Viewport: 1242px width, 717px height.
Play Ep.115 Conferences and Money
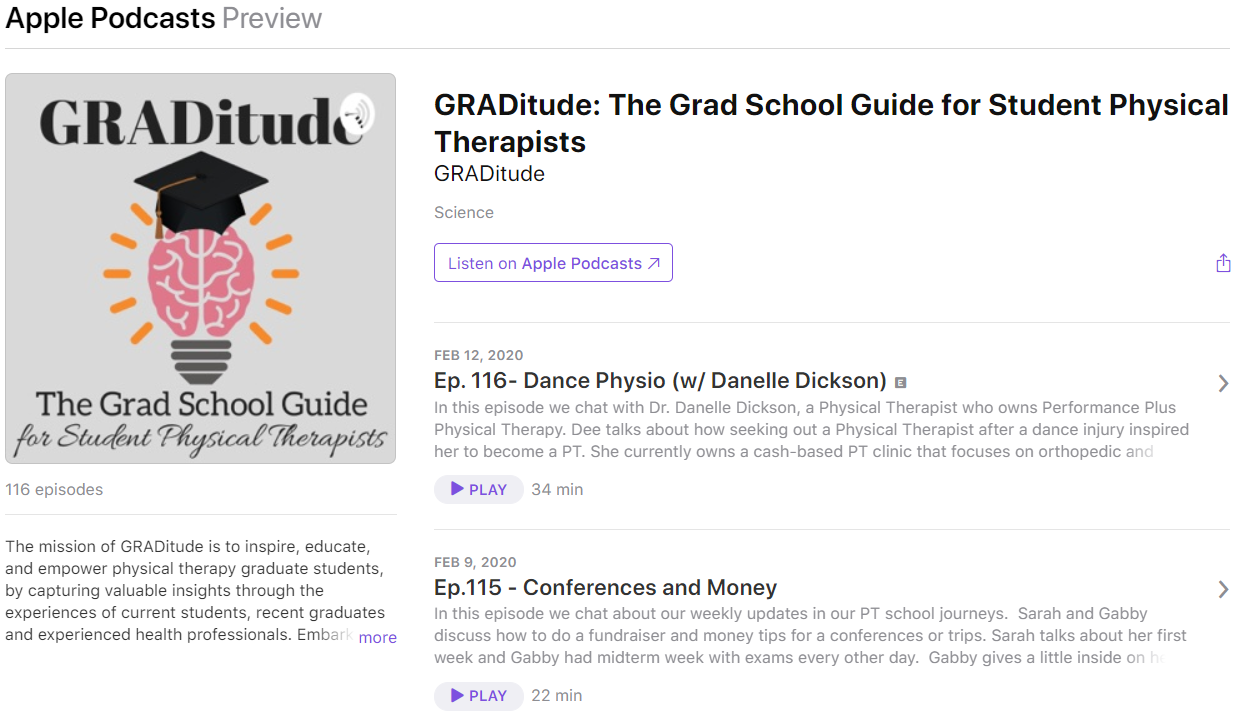coord(479,695)
